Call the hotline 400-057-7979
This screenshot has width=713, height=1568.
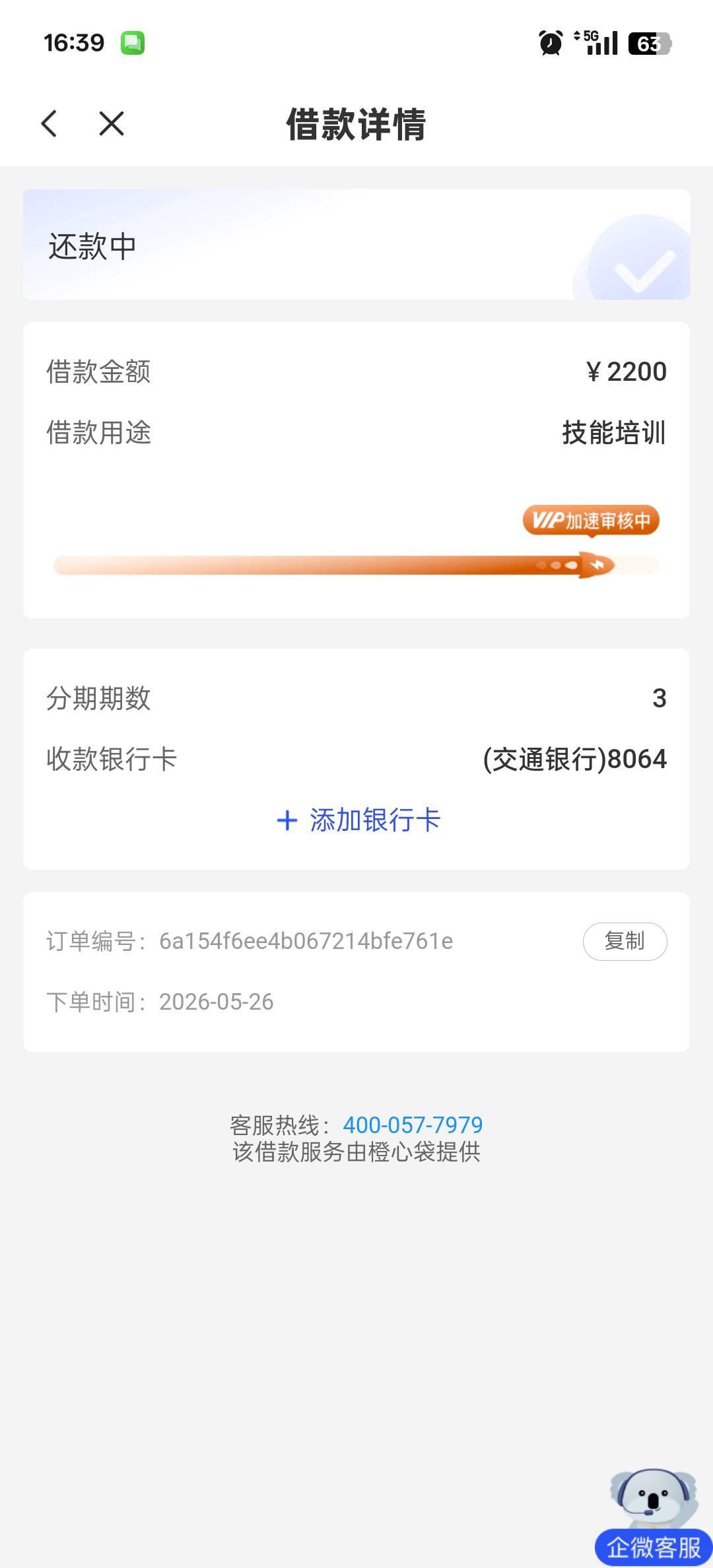coord(413,1125)
